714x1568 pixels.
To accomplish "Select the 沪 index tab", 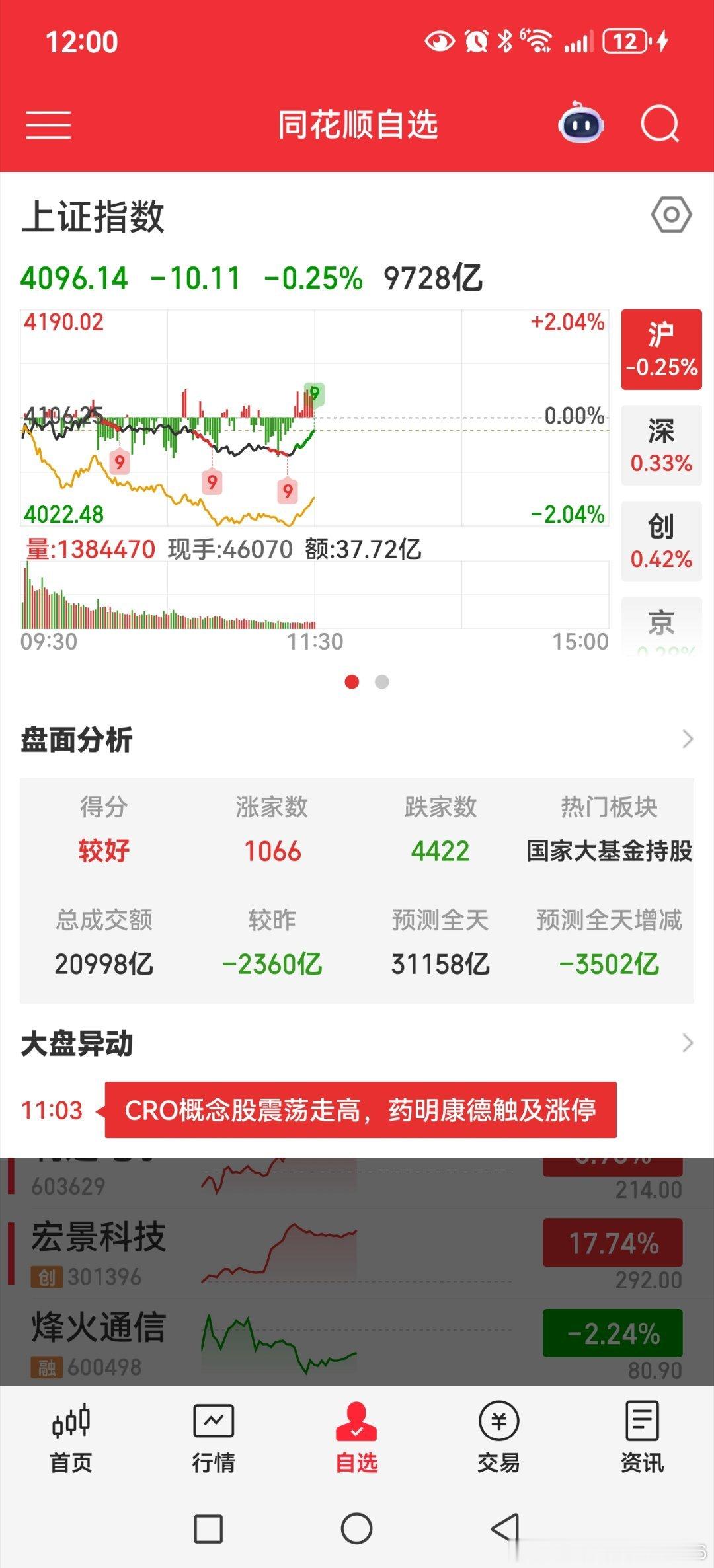I will click(661, 349).
